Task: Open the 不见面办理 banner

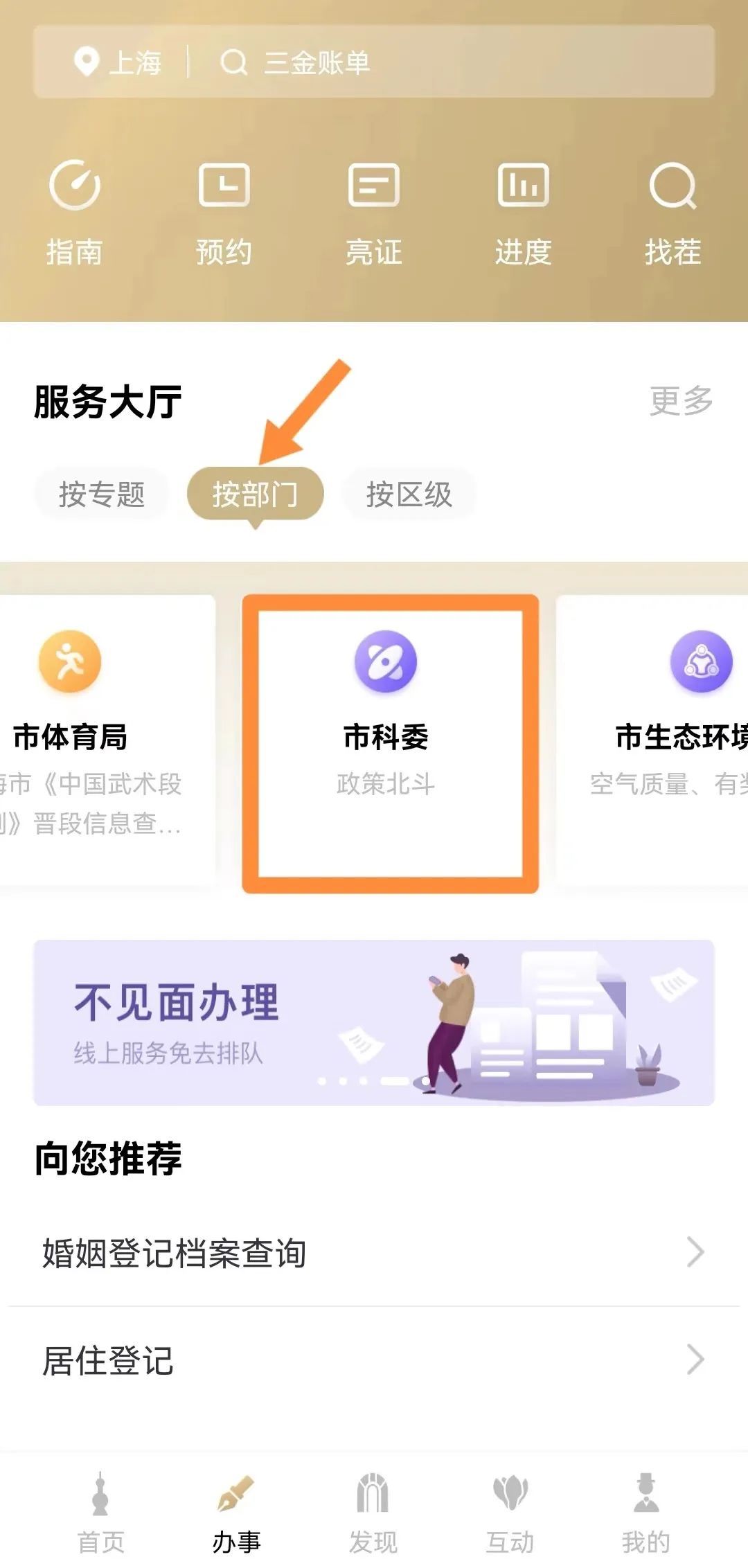Action: tap(374, 1022)
